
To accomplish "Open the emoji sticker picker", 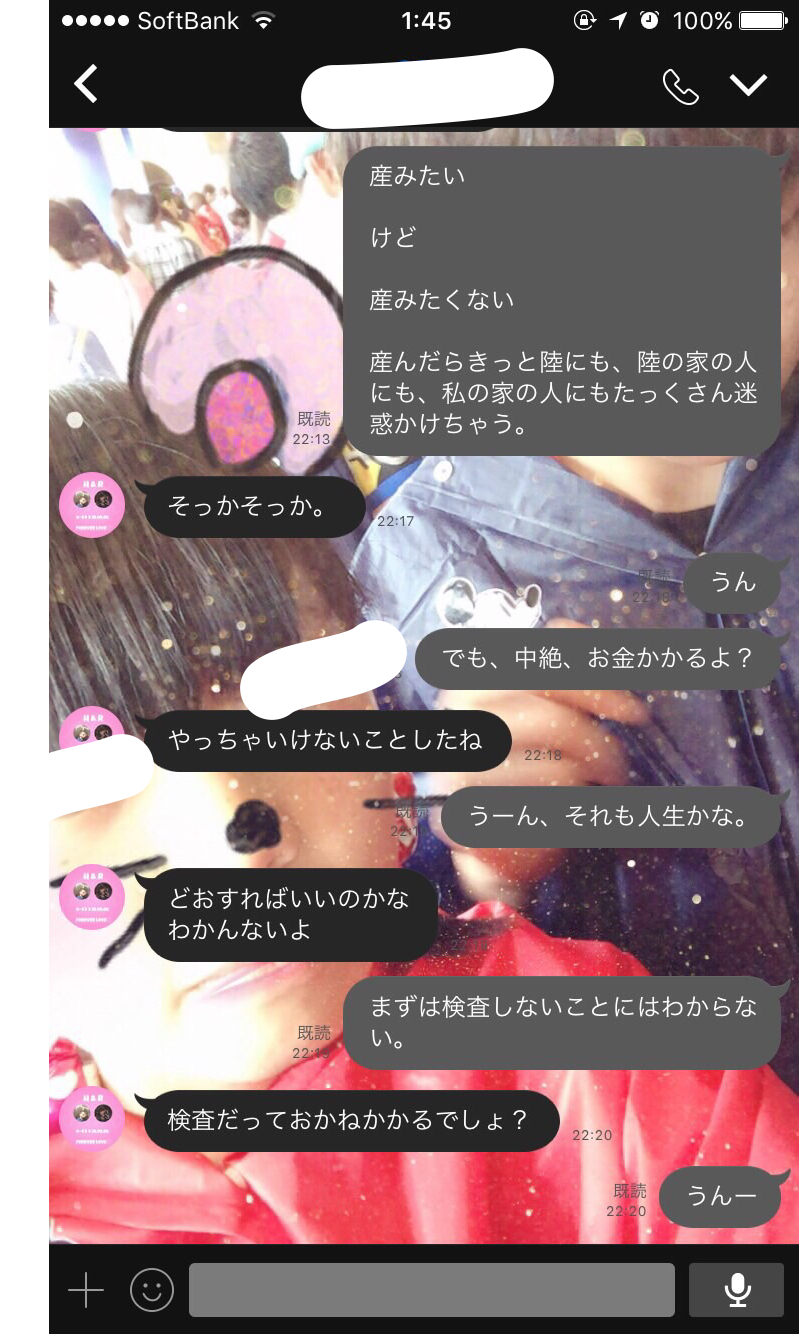I will tap(152, 1290).
